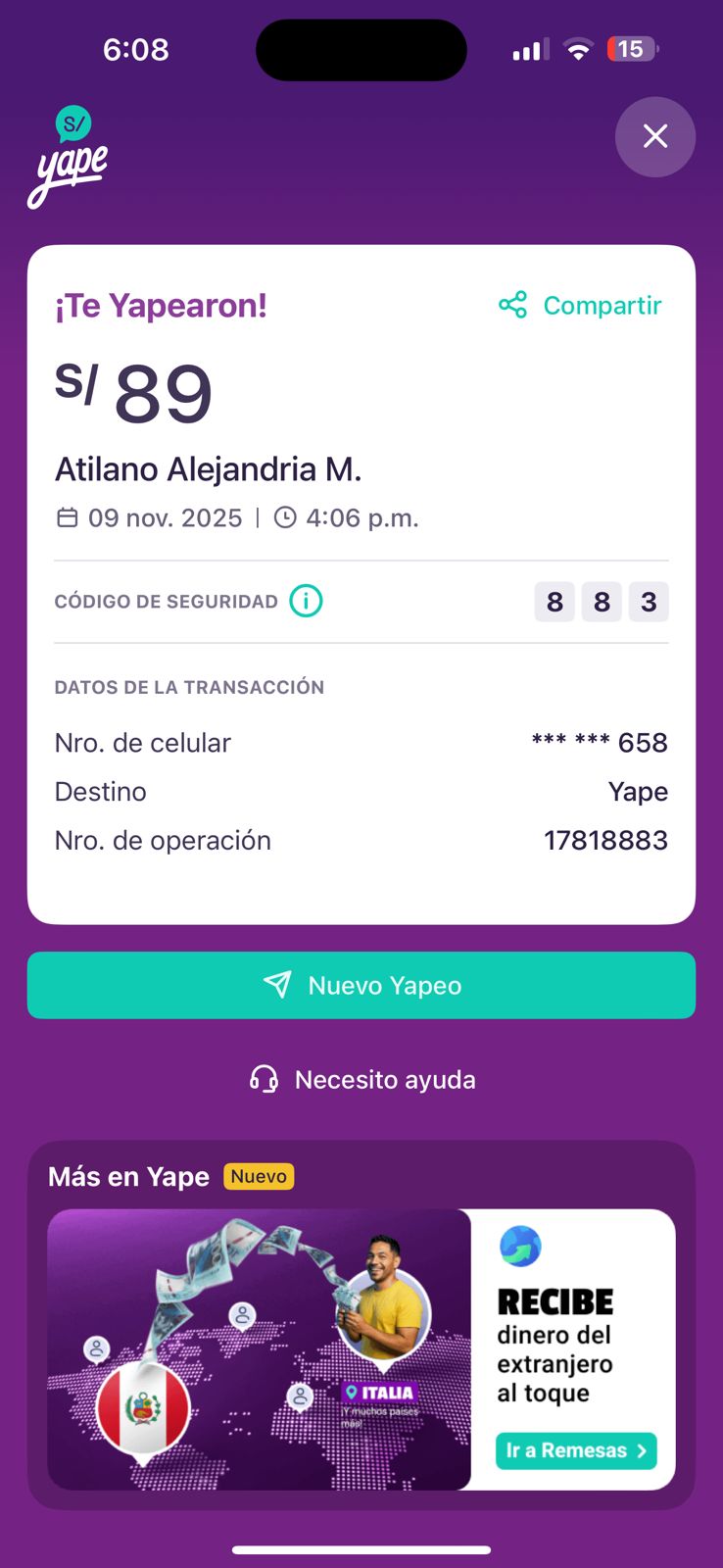Viewport: 723px width, 1568px height.
Task: Share the receipt with Compartir
Action: (580, 305)
